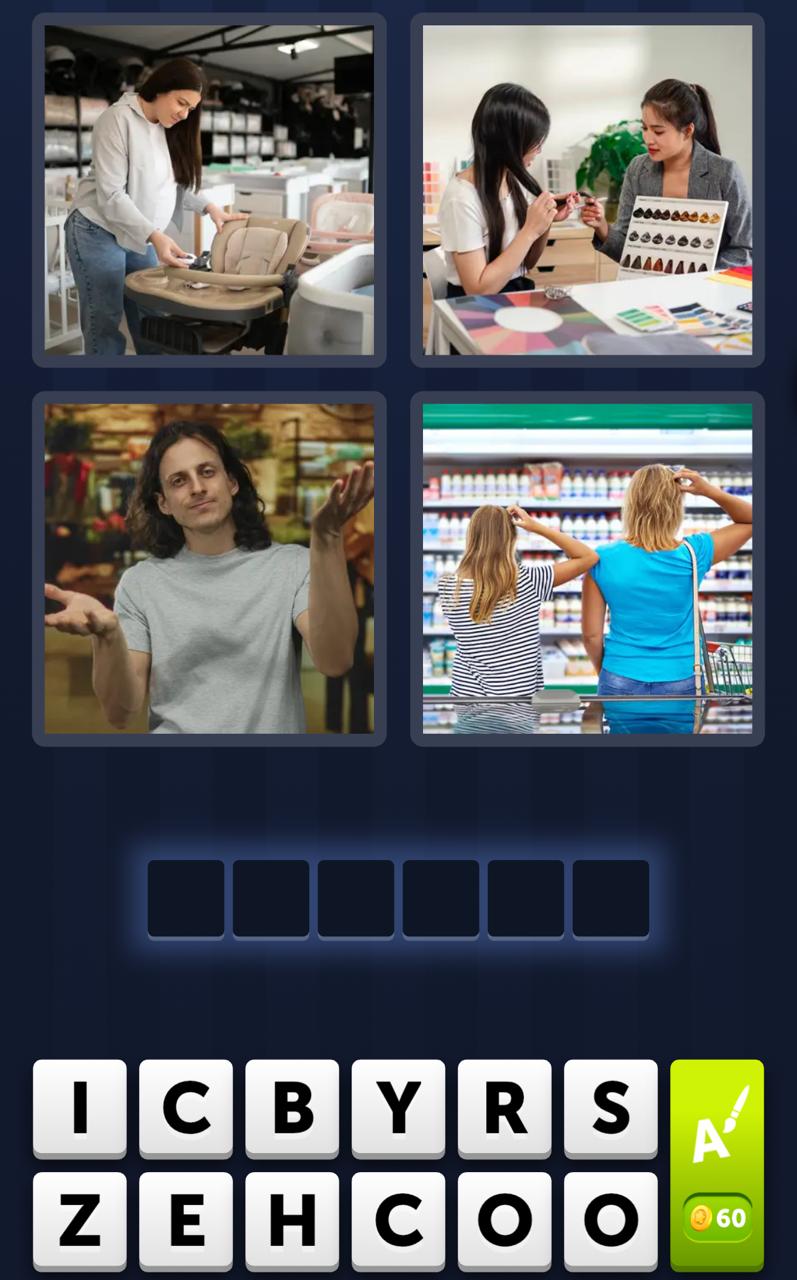
Task: Select the first empty answer box
Action: pos(186,897)
